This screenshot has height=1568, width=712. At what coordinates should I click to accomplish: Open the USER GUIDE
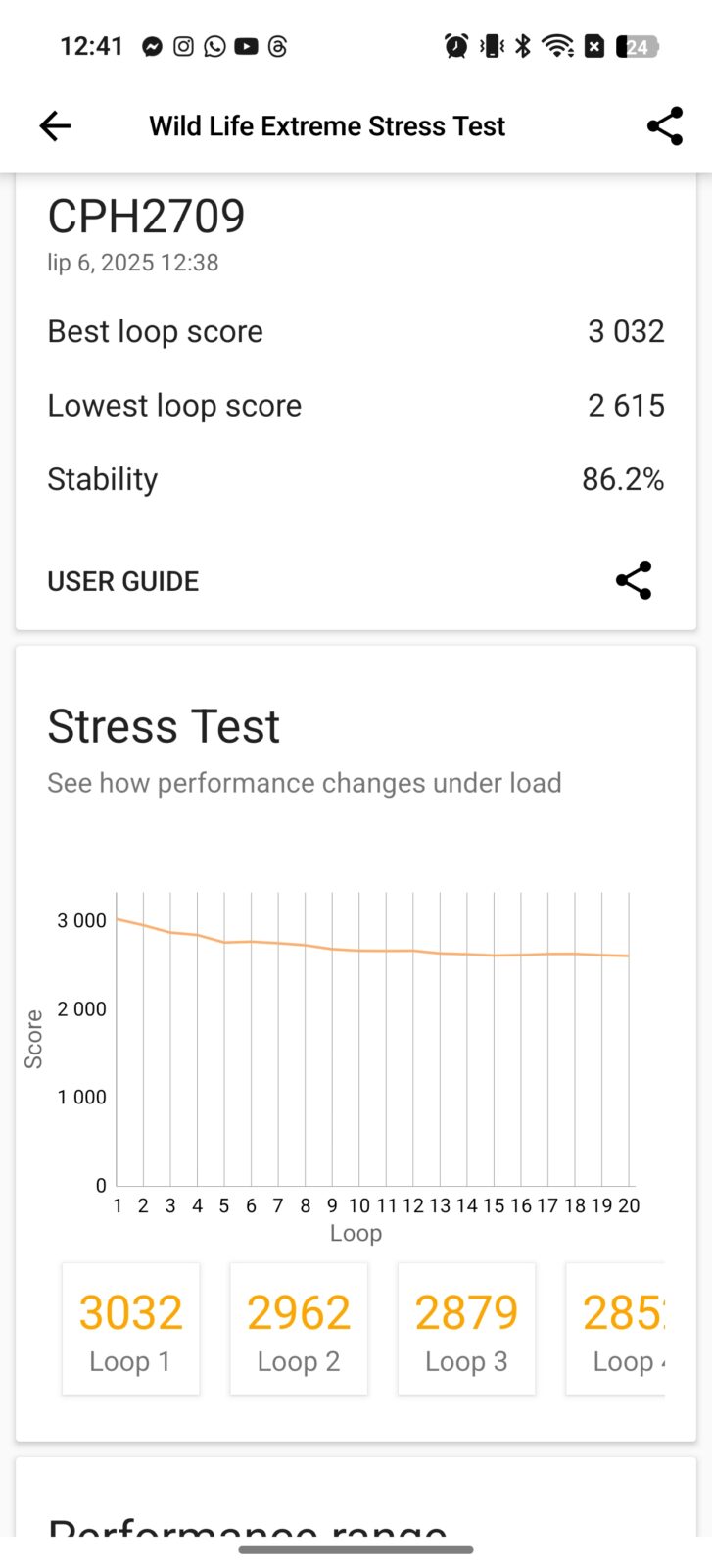coord(123,581)
